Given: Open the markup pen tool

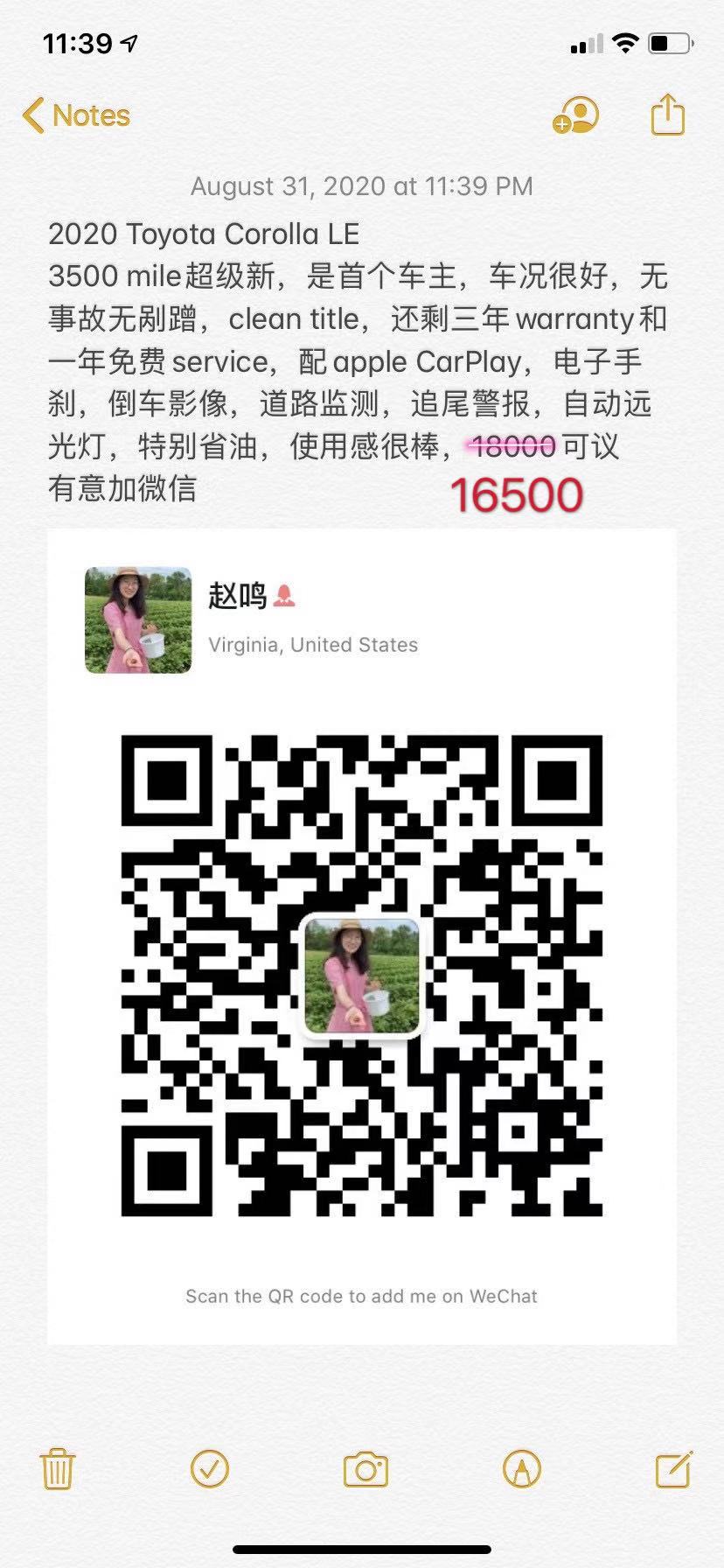Looking at the screenshot, I should 522,1469.
